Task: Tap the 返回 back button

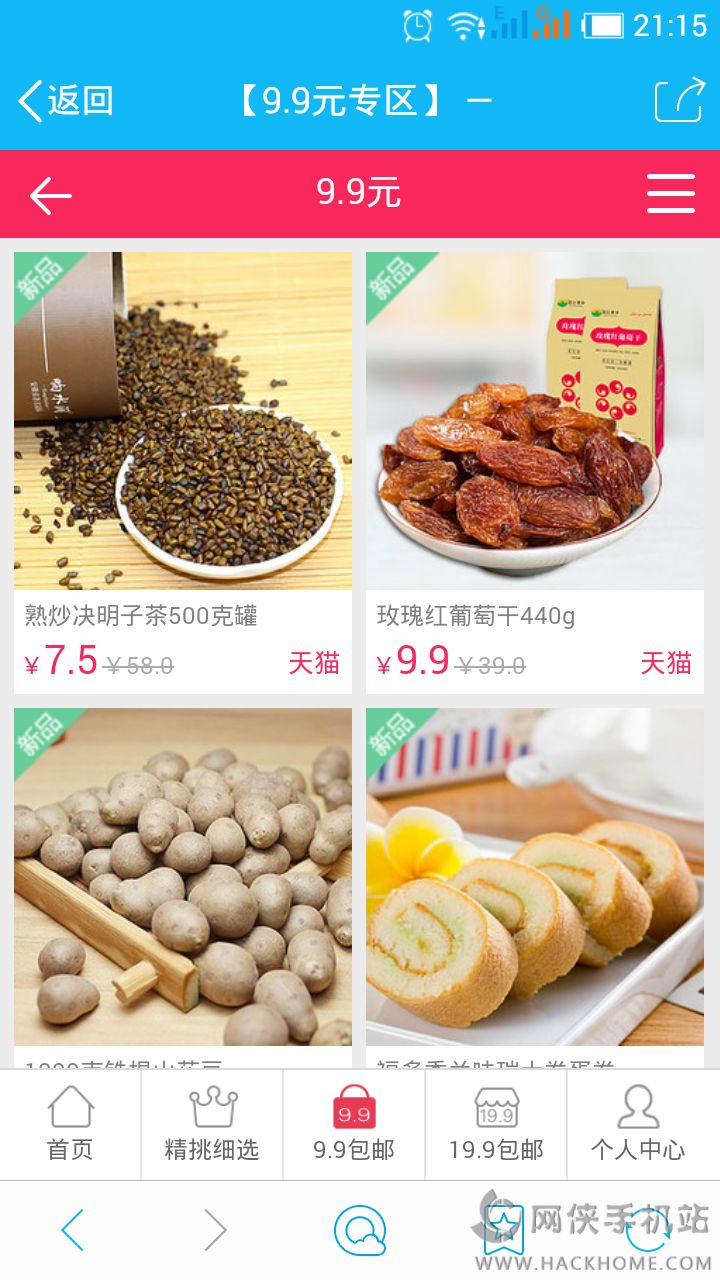Action: [x=66, y=101]
